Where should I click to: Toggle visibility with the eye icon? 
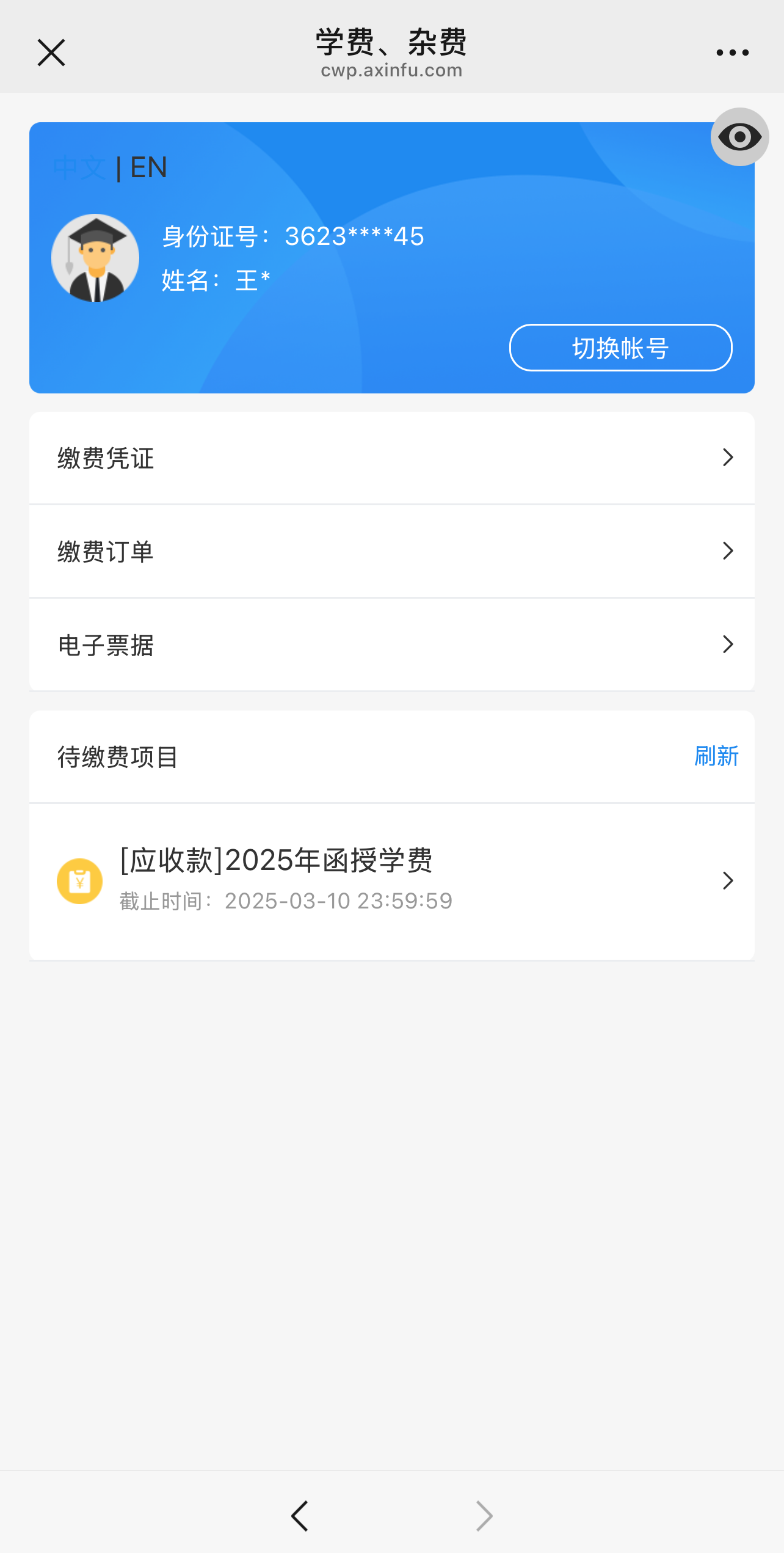point(739,137)
